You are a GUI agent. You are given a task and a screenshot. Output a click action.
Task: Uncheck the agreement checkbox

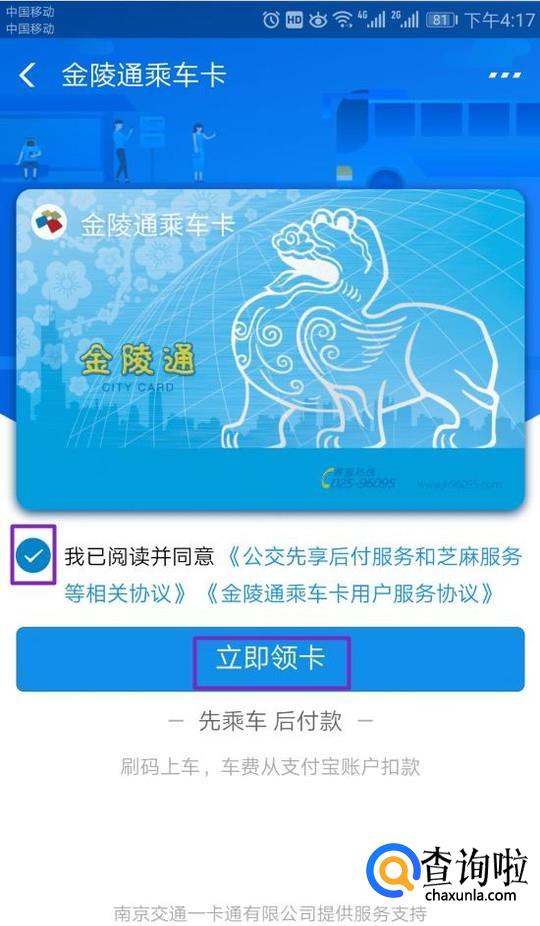[33, 556]
